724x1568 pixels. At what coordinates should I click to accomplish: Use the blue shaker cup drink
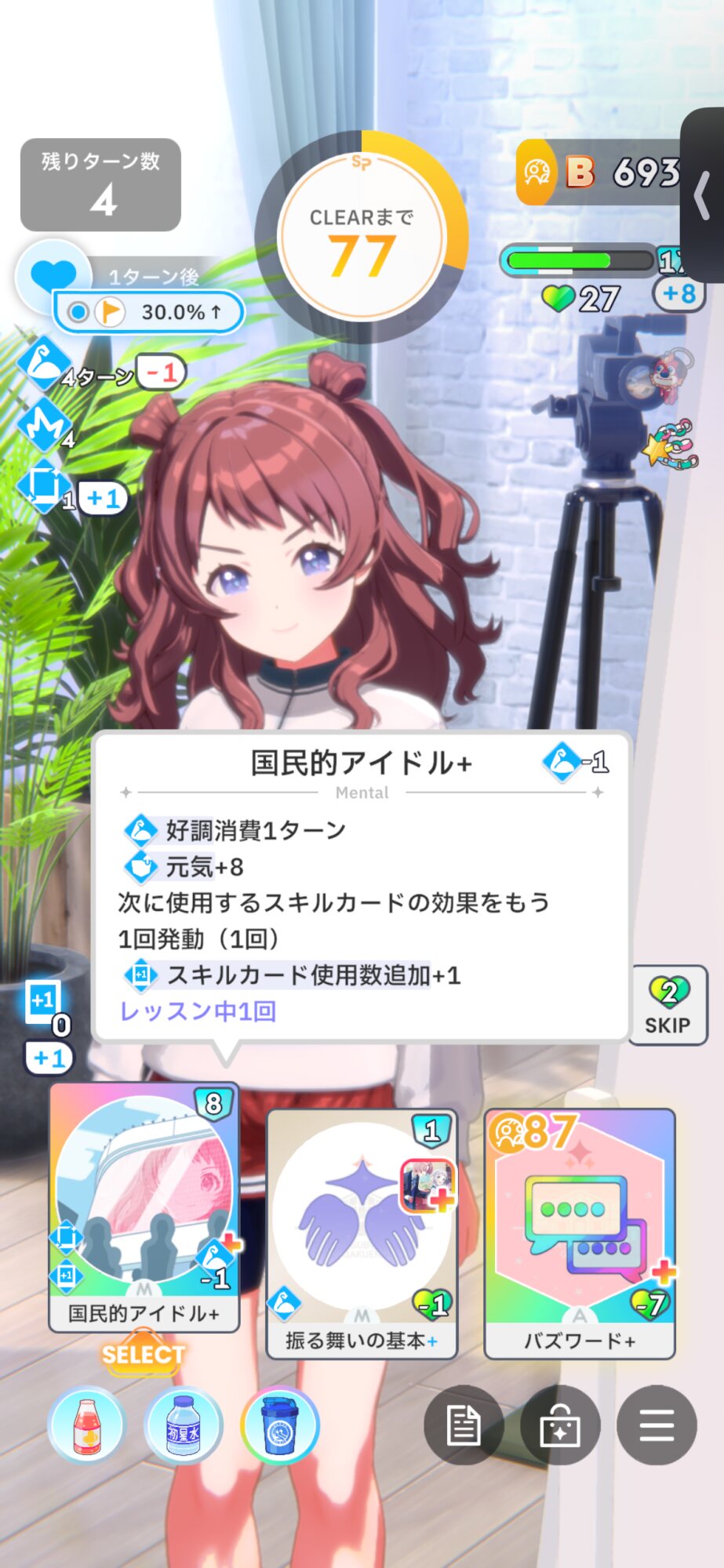click(280, 1425)
